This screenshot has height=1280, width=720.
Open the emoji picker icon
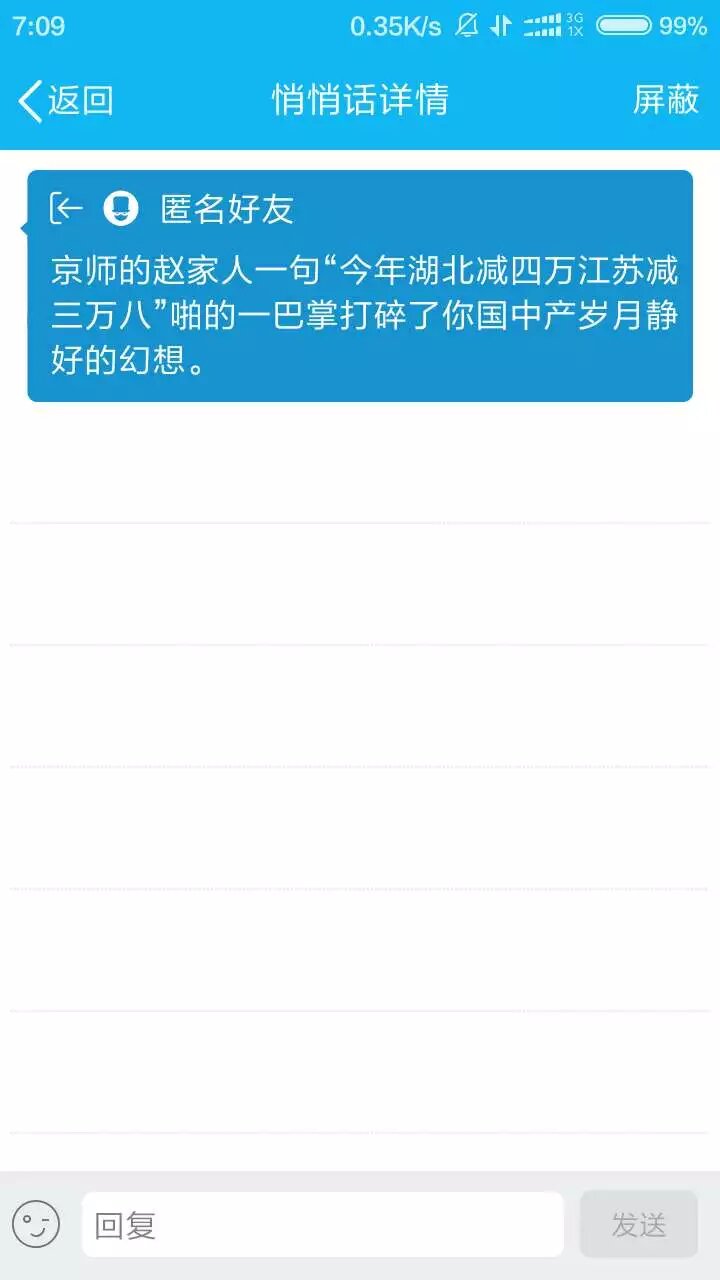[x=36, y=1224]
